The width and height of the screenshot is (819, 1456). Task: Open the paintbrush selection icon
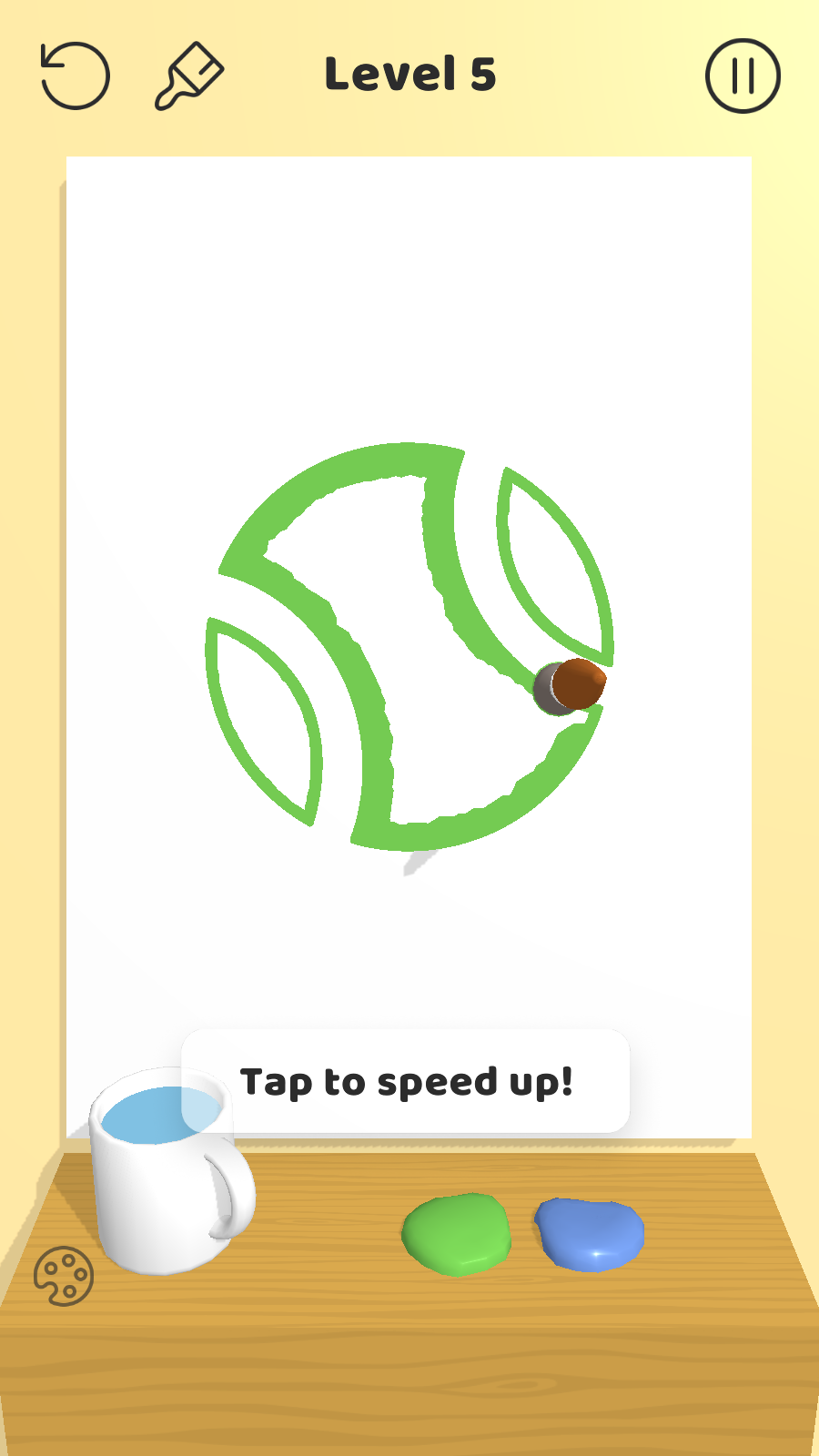click(189, 76)
